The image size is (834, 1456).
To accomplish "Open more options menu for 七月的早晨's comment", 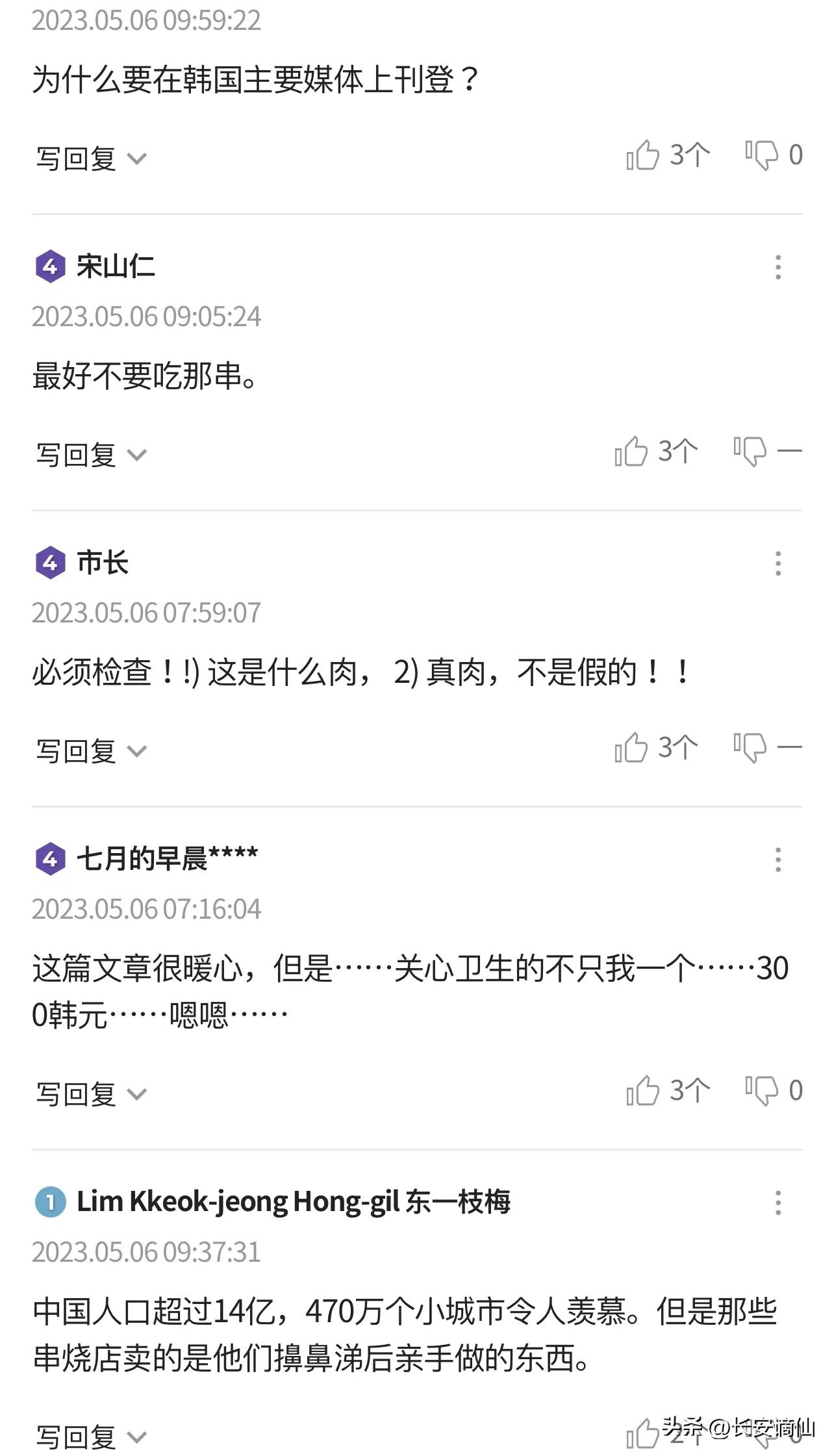I will point(778,859).
